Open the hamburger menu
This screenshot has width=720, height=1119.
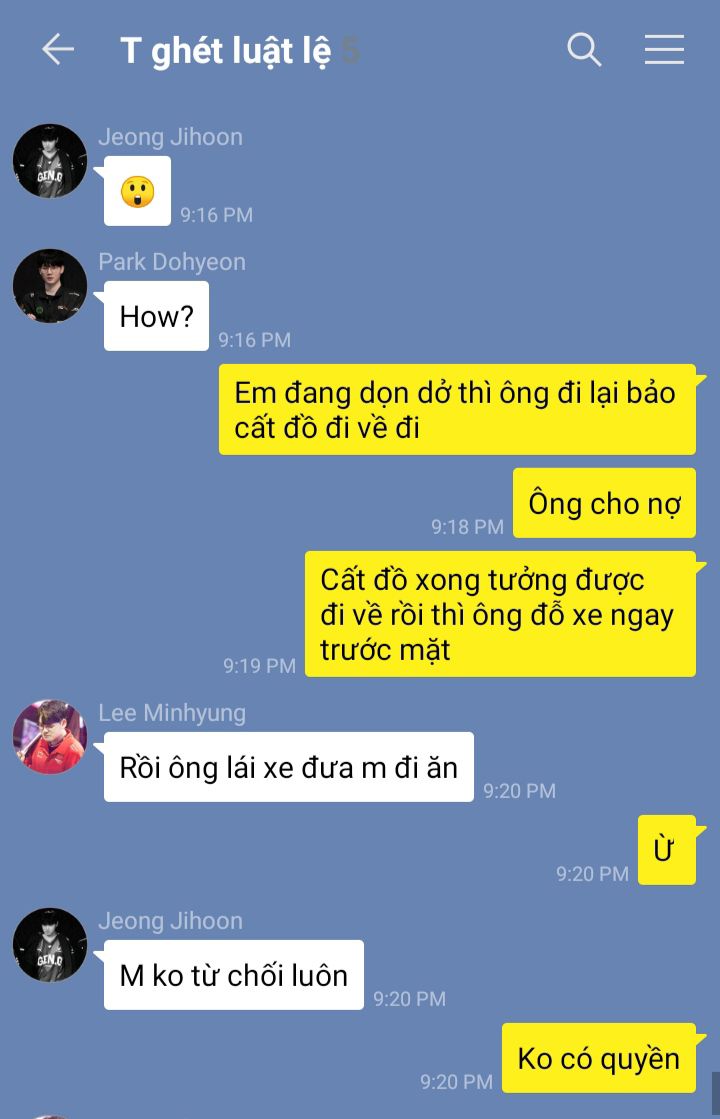[664, 50]
